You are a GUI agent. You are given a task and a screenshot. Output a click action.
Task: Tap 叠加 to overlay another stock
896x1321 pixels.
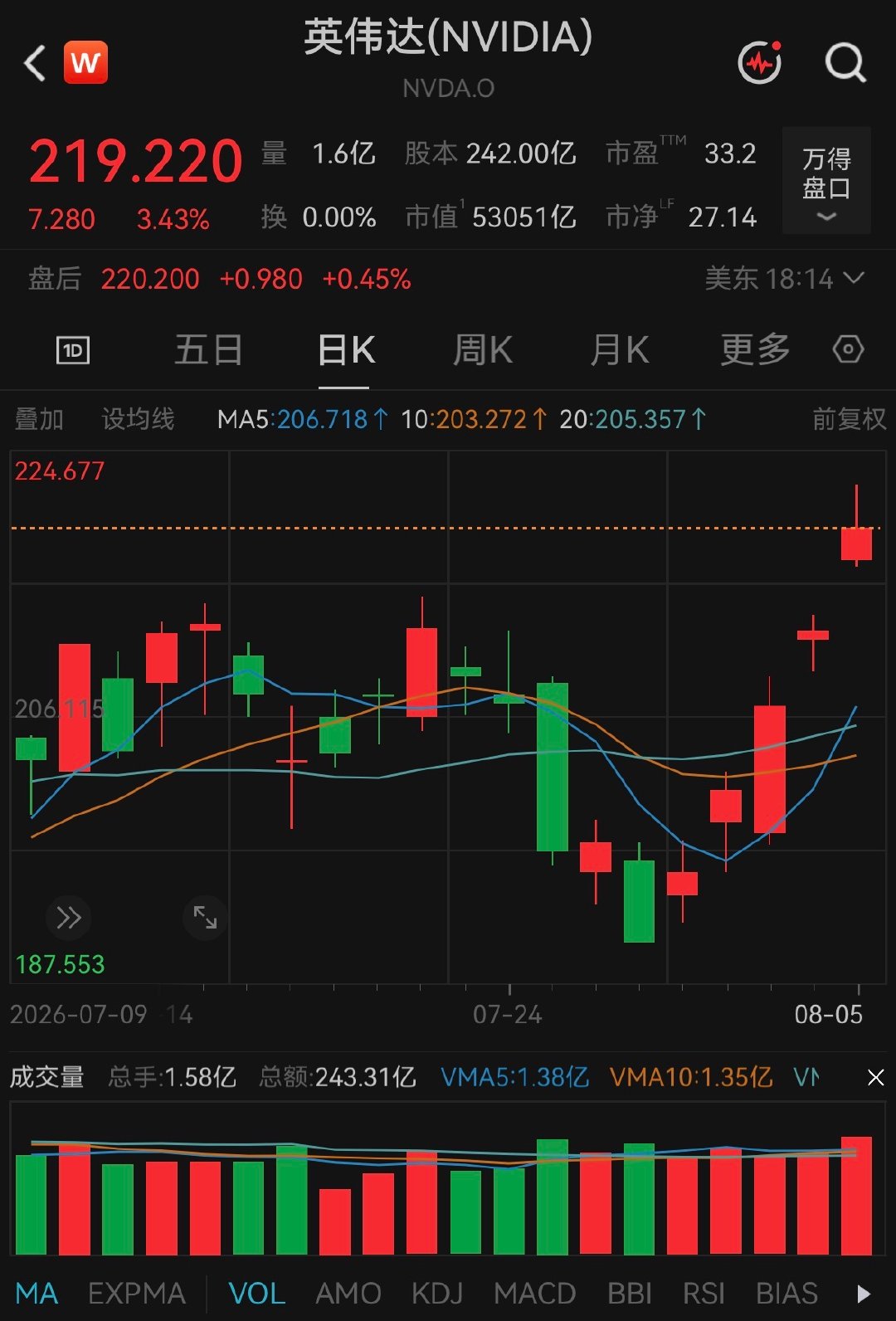click(39, 419)
